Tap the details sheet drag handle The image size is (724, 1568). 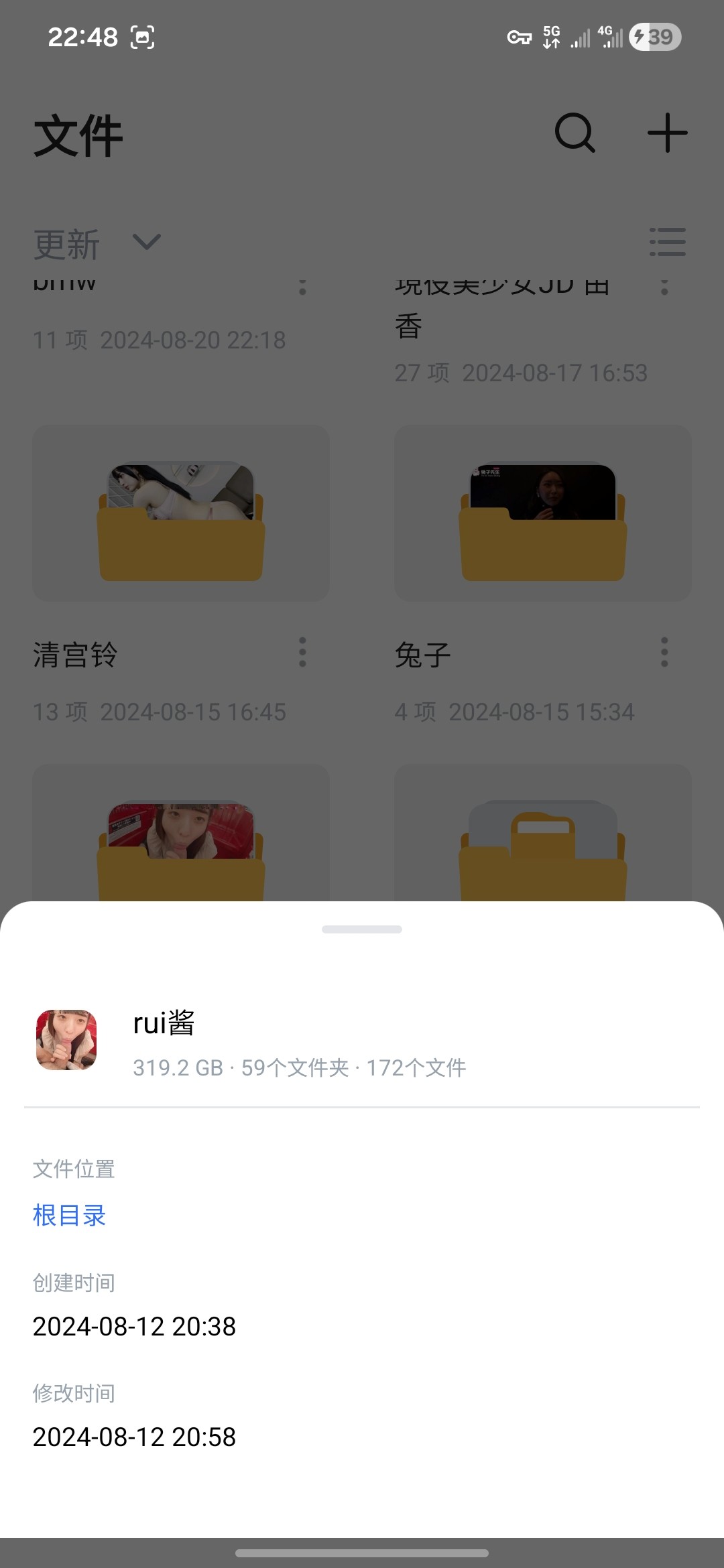pos(362,929)
